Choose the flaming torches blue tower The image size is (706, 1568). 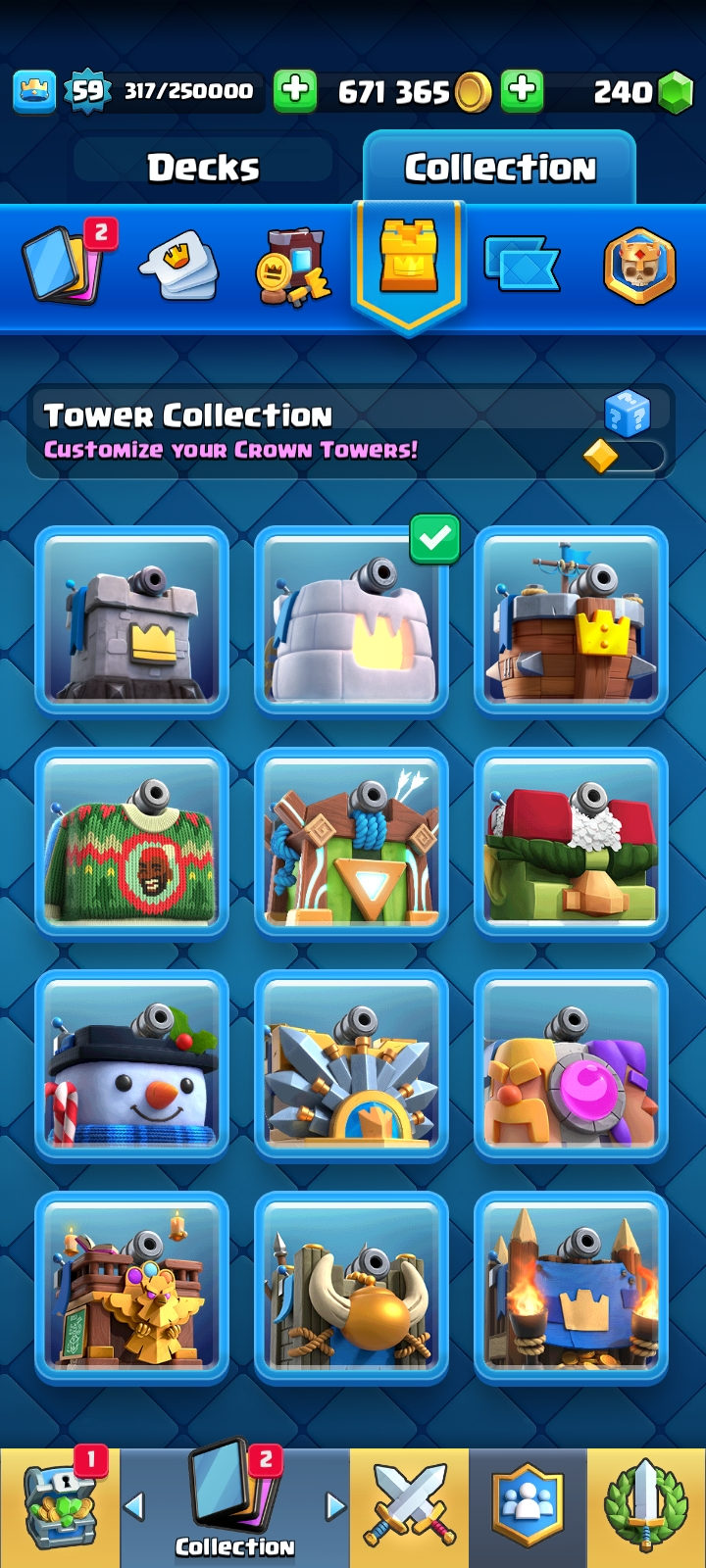click(571, 1286)
